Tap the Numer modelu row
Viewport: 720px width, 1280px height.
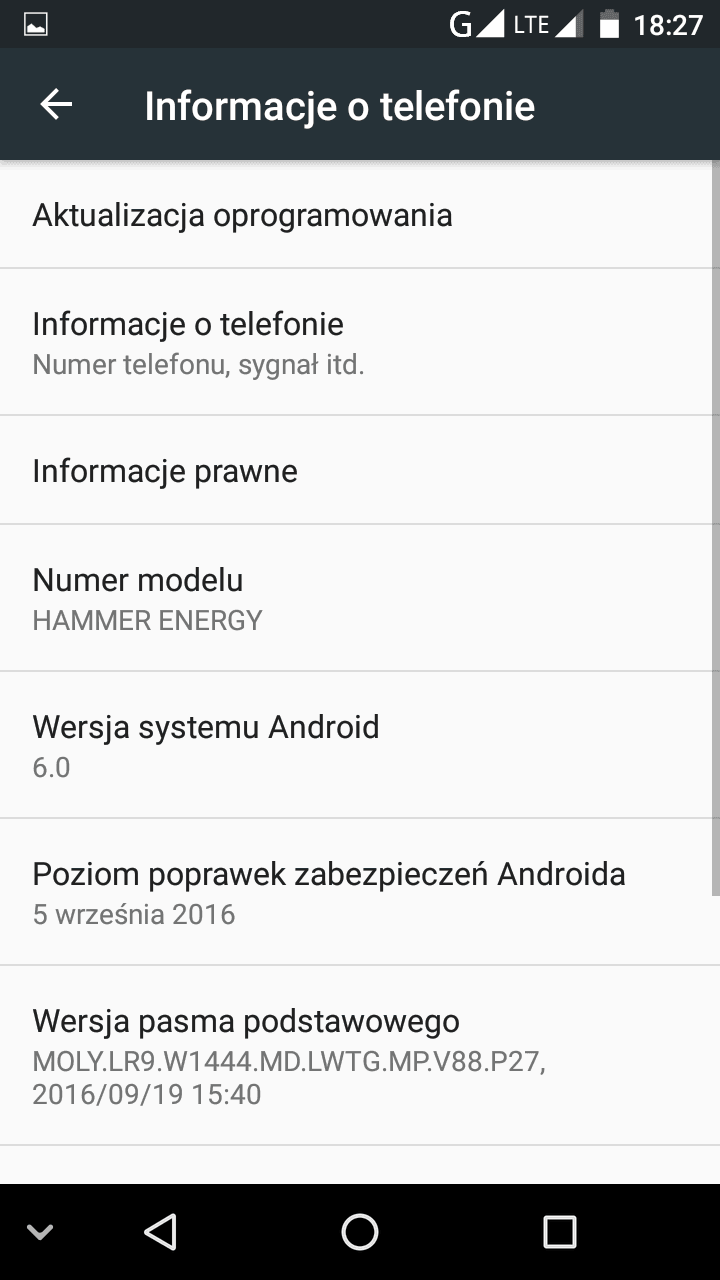pyautogui.click(x=360, y=598)
